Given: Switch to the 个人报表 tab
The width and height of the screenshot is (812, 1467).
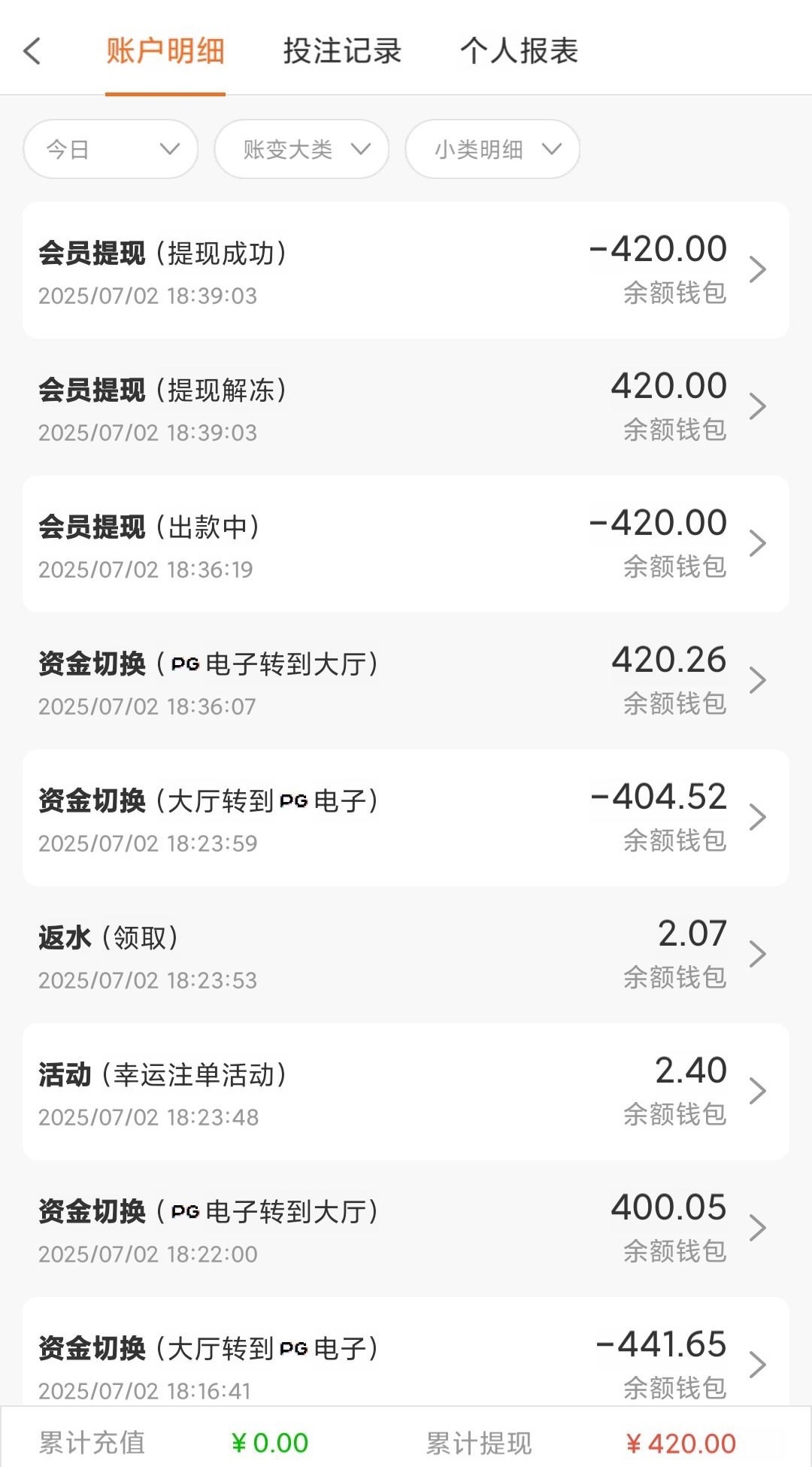Looking at the screenshot, I should tap(519, 51).
